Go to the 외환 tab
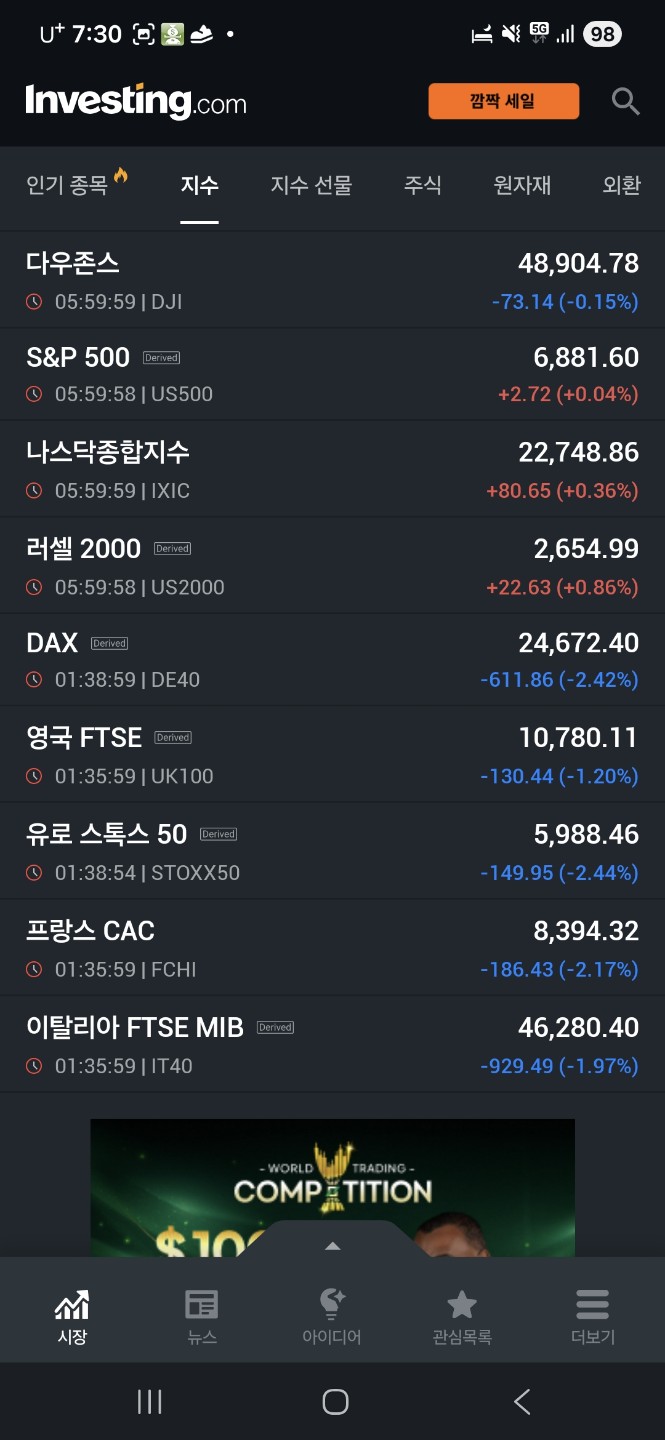This screenshot has width=665, height=1440. (x=621, y=185)
